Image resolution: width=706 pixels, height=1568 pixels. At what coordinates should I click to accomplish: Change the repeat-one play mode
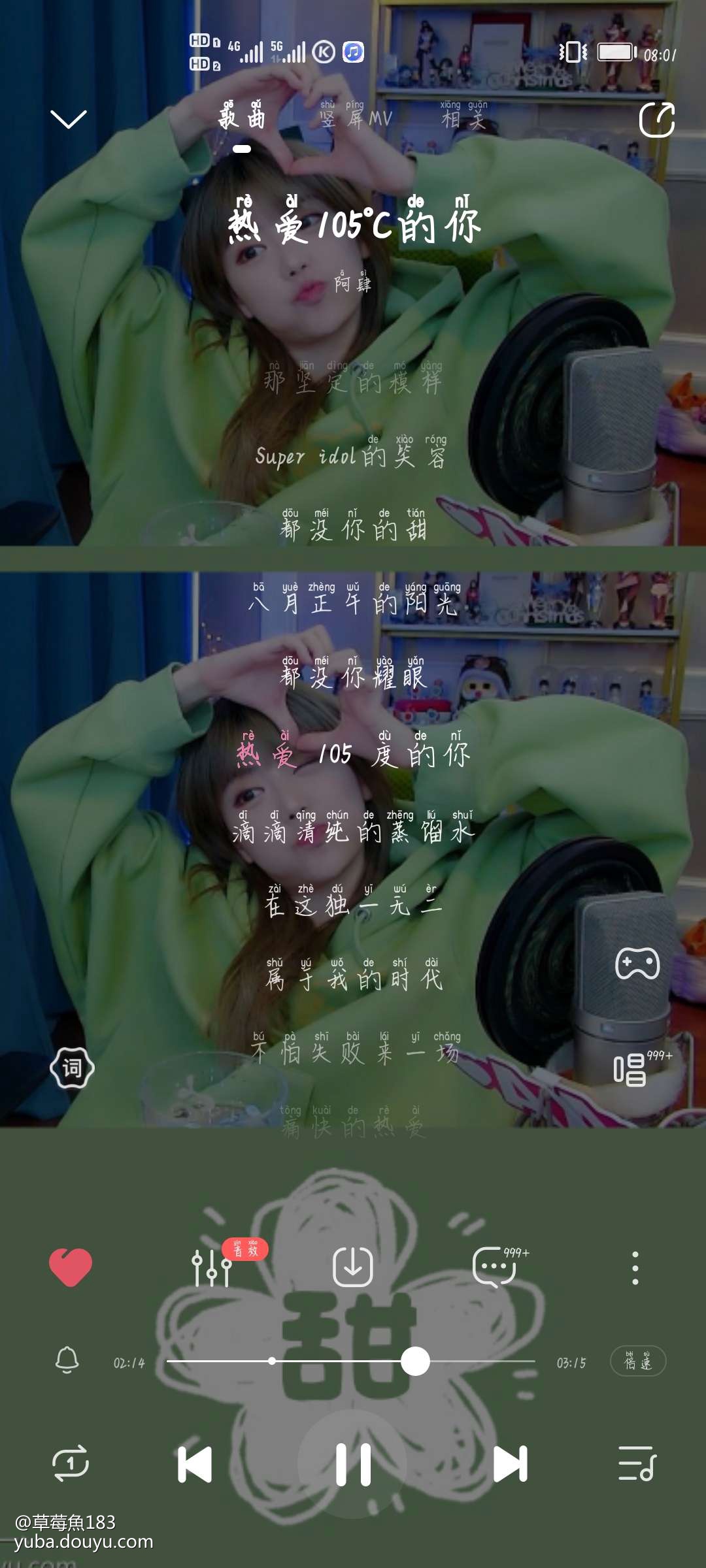pos(71,1463)
